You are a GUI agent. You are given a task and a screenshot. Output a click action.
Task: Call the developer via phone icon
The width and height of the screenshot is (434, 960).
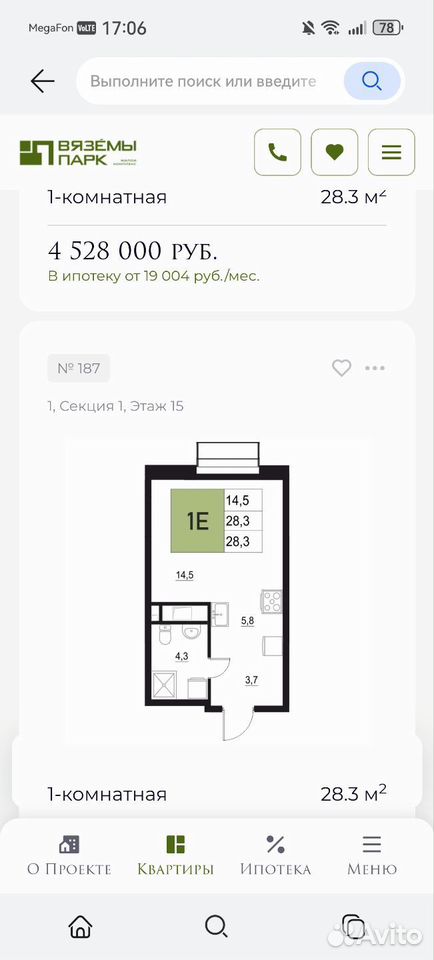click(278, 152)
